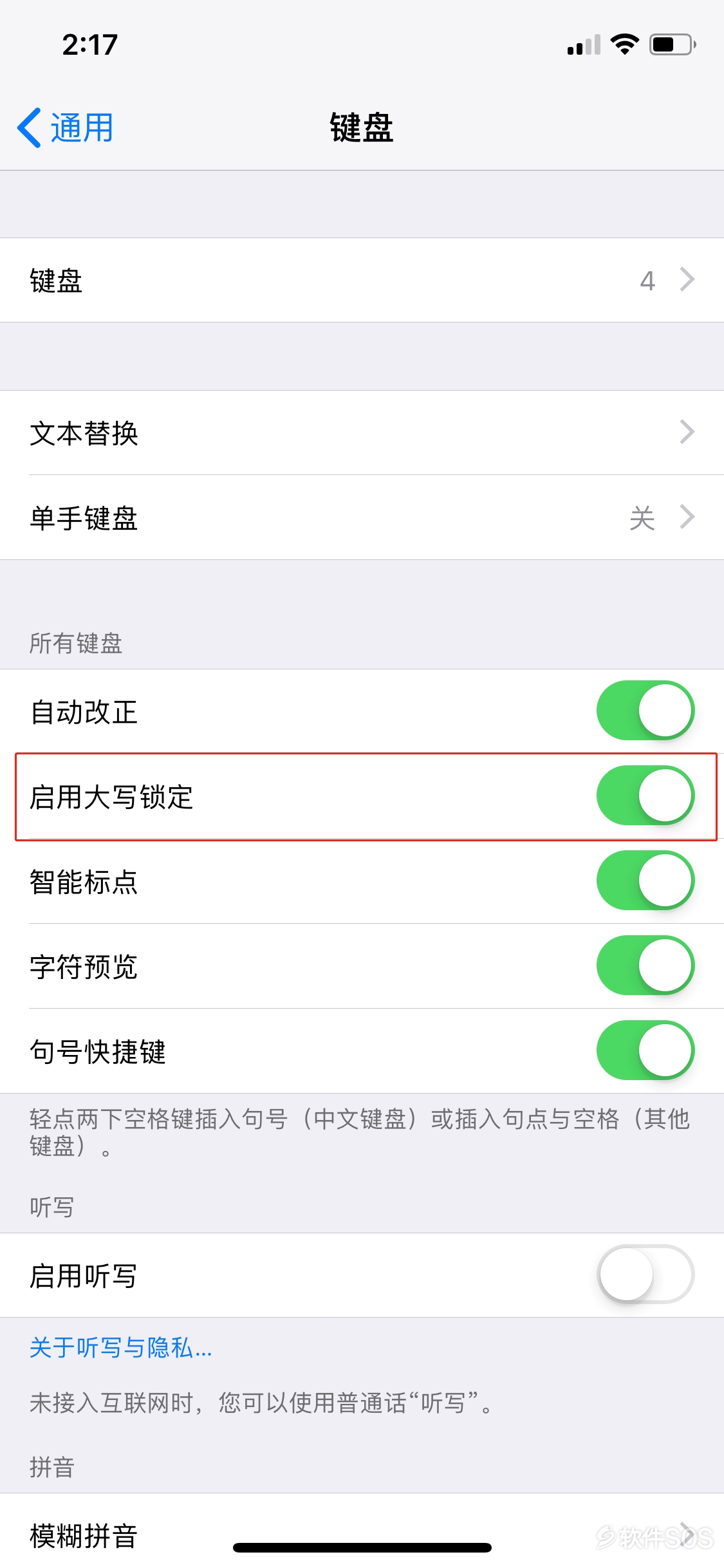Go back to 通用 settings

coord(66,127)
